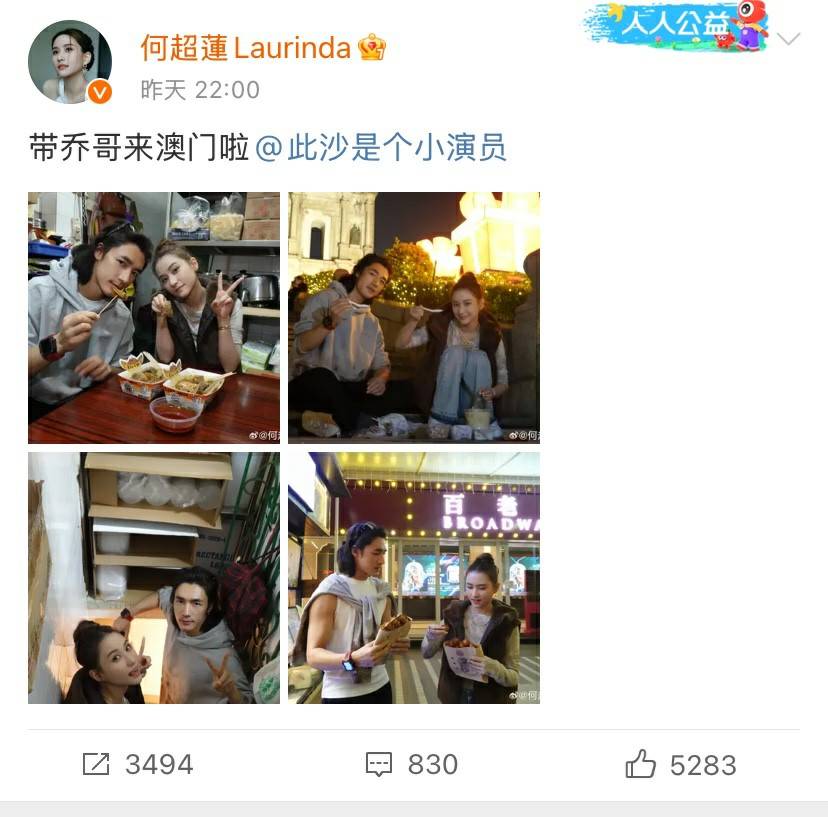
Task: Open the @此沙是个小演员 mention
Action: click(381, 148)
